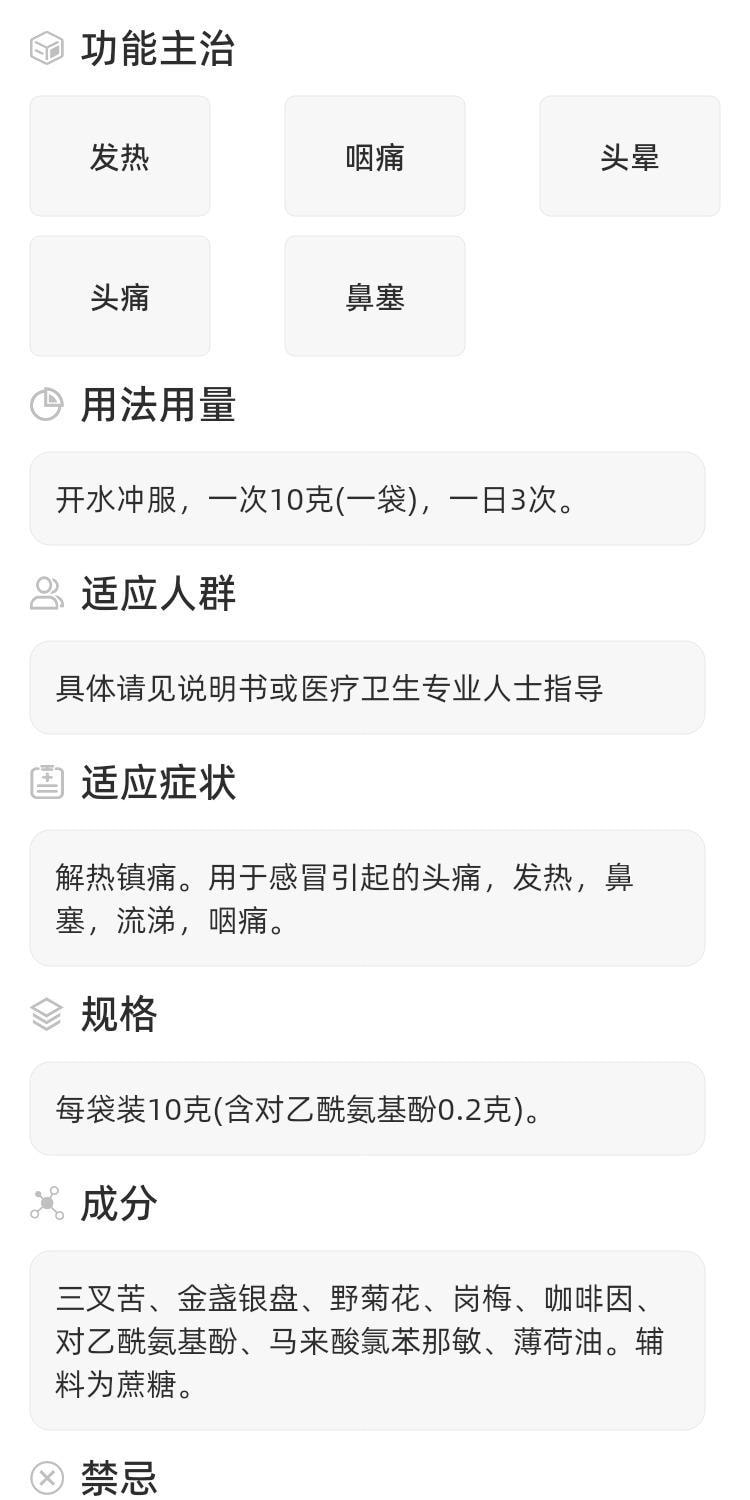
Task: Click the clock icon beside 用法用量
Action: pyautogui.click(x=44, y=405)
